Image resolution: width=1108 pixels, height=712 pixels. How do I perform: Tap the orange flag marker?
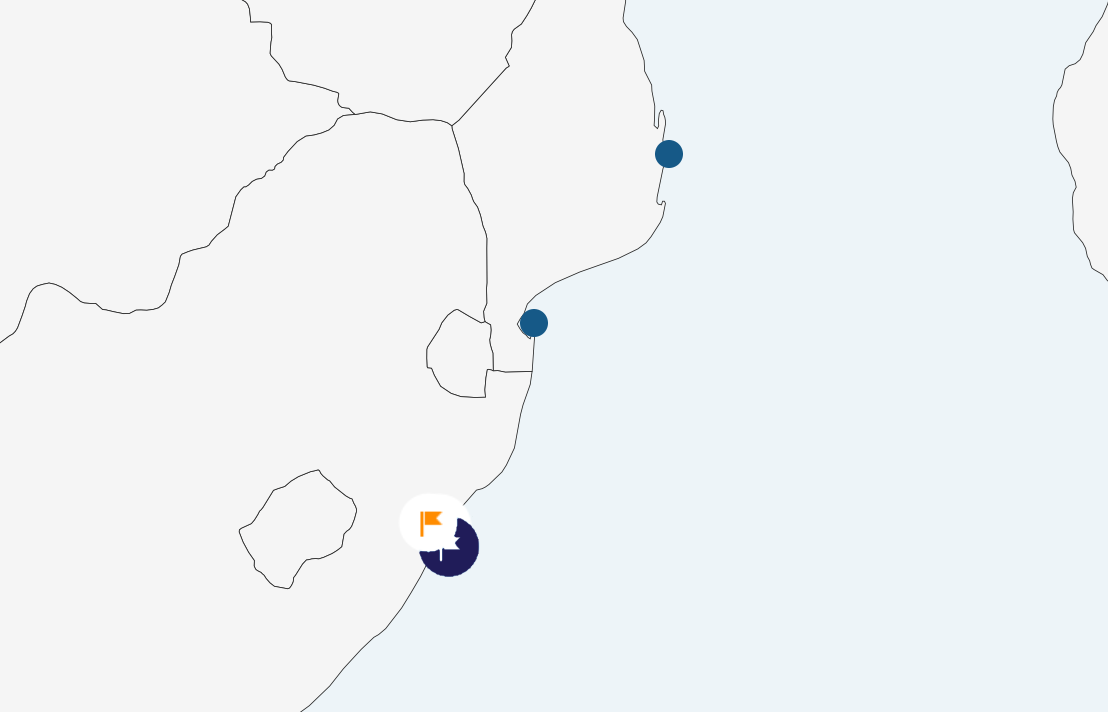[432, 522]
